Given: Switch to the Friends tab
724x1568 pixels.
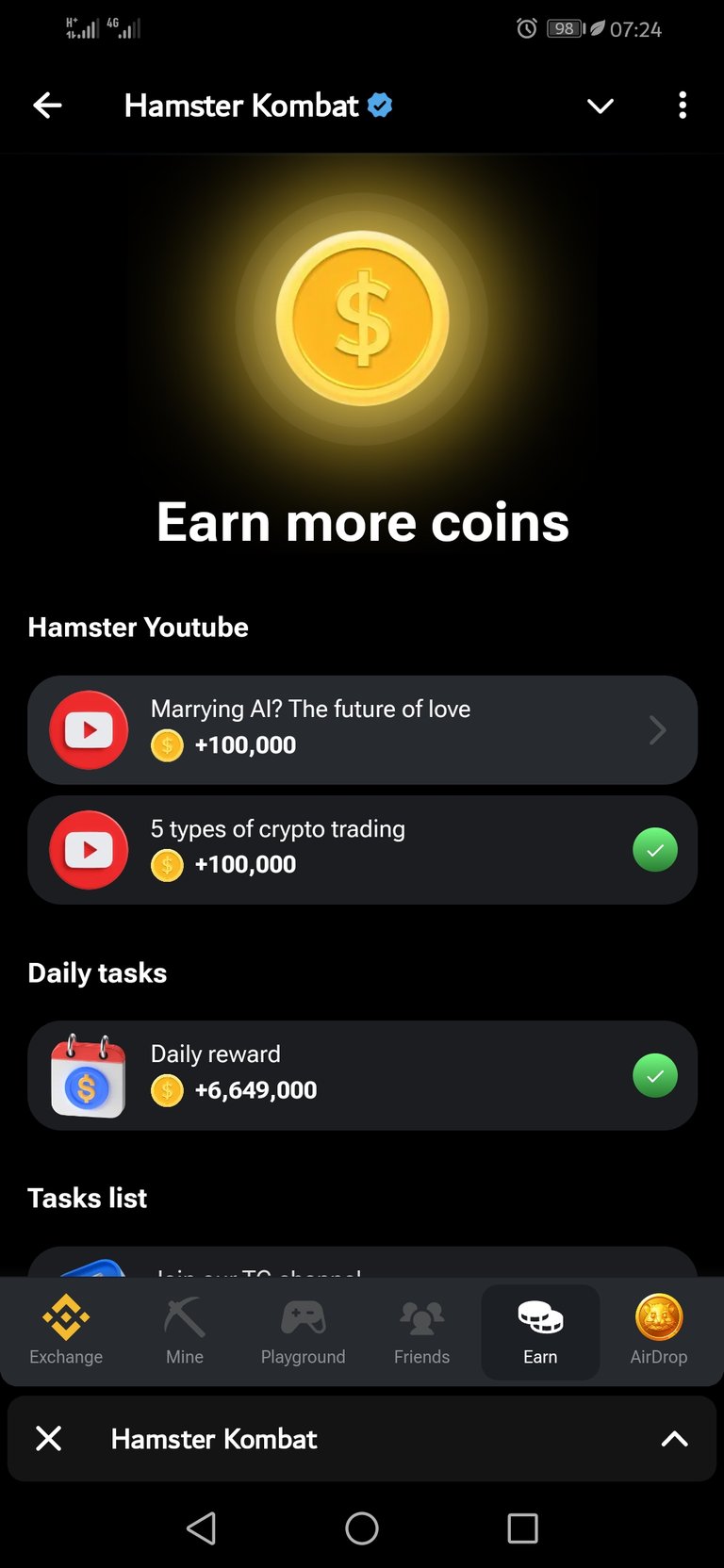Looking at the screenshot, I should 421,1331.
